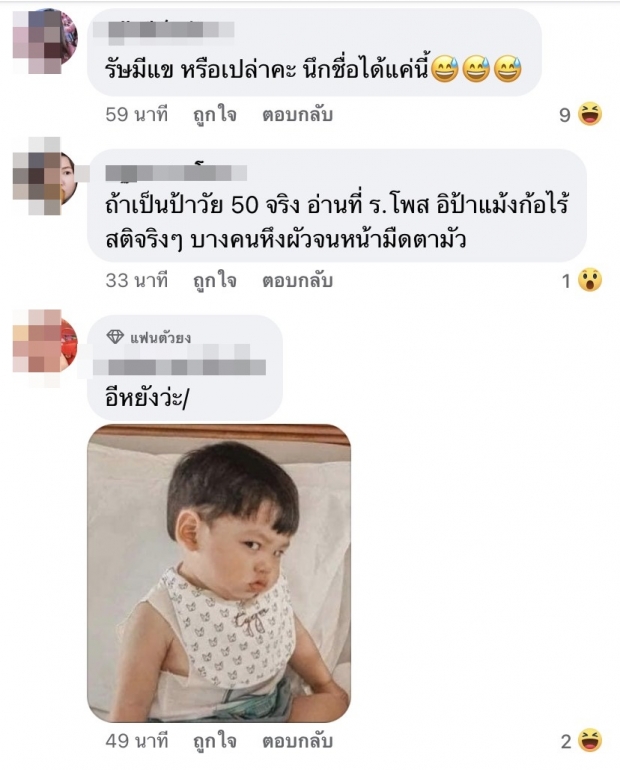This screenshot has width=620, height=770.
Task: Reply to the 59-minute-old comment
Action: pos(297,114)
